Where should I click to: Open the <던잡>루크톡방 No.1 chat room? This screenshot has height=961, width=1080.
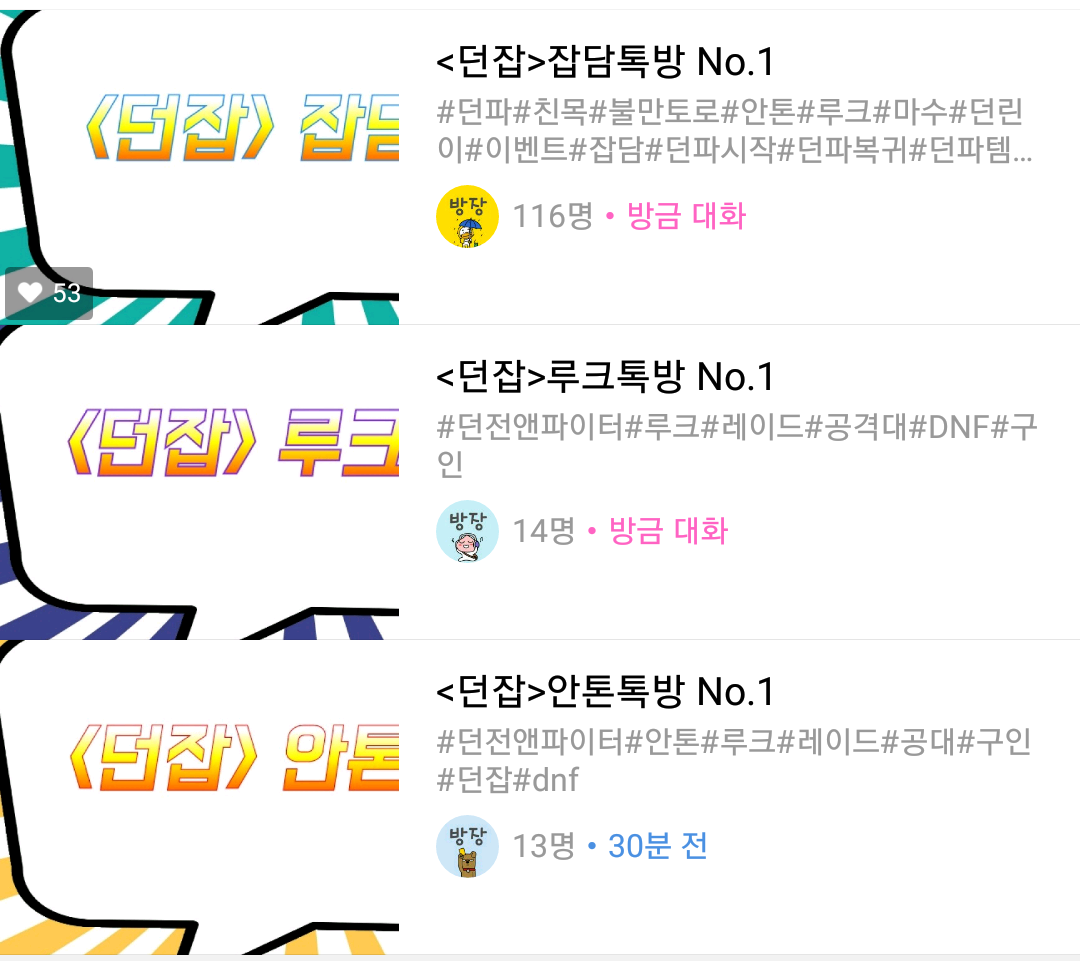point(605,377)
